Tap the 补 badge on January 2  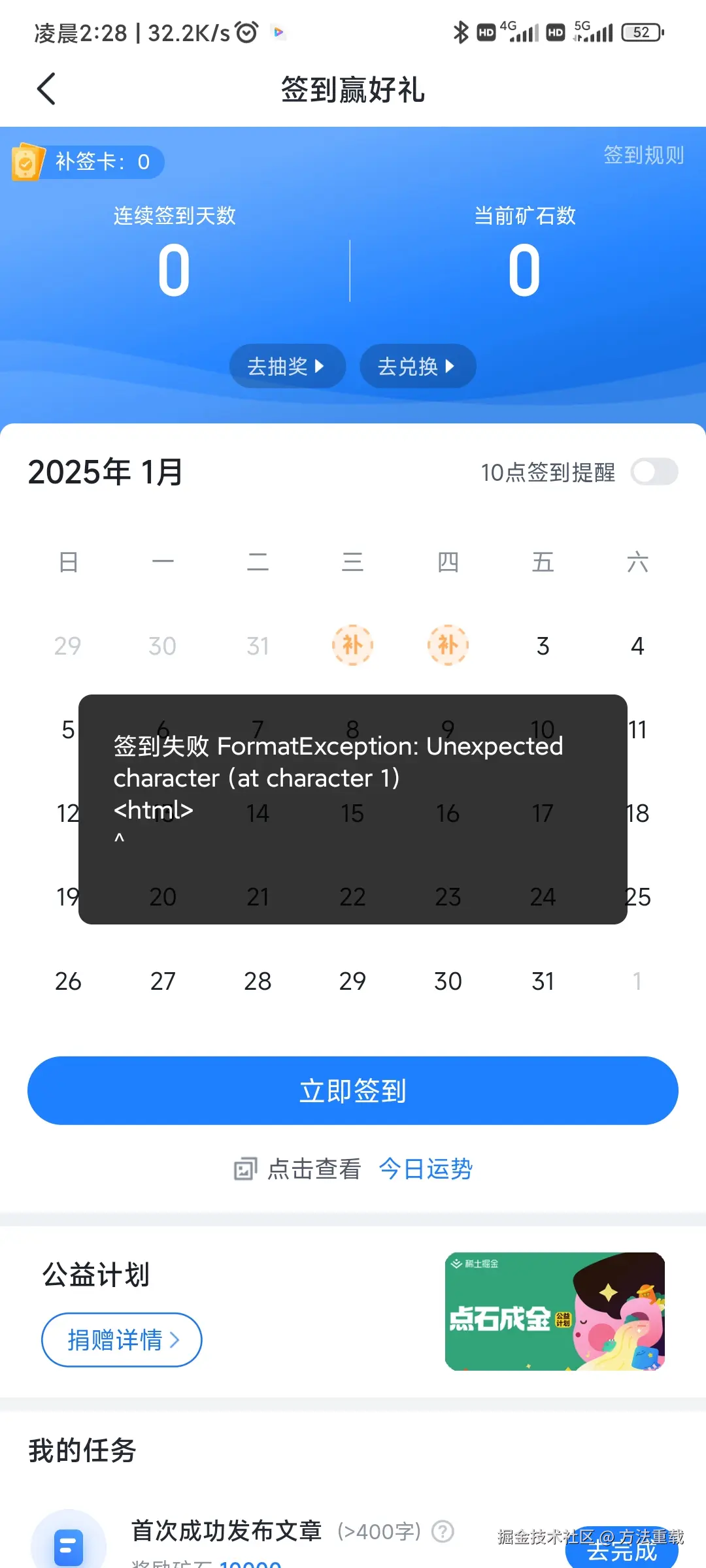pyautogui.click(x=448, y=645)
